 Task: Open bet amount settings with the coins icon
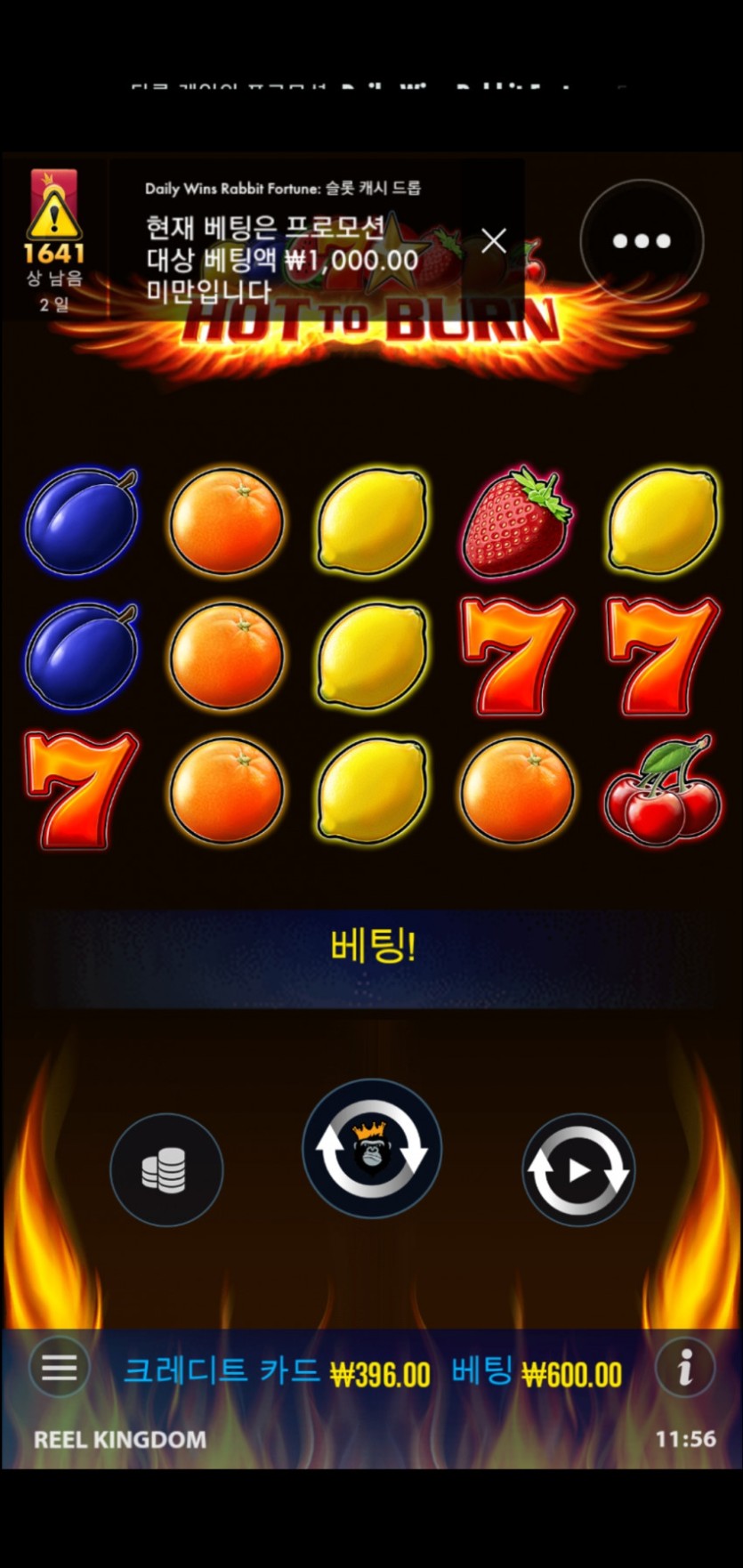[x=166, y=1169]
